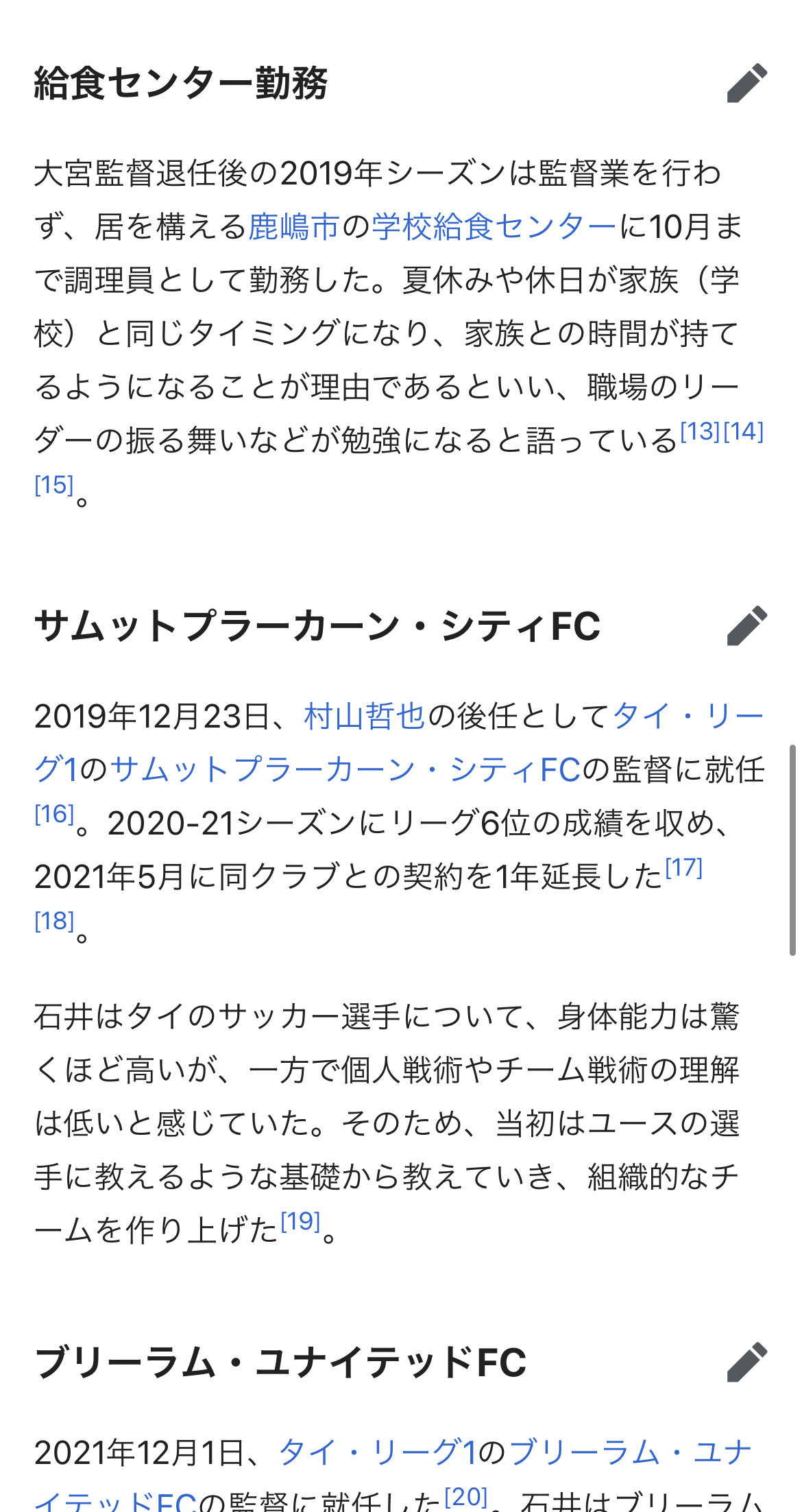Jump to citation [20]
Screen dimensions: 802x1512
click(466, 1496)
